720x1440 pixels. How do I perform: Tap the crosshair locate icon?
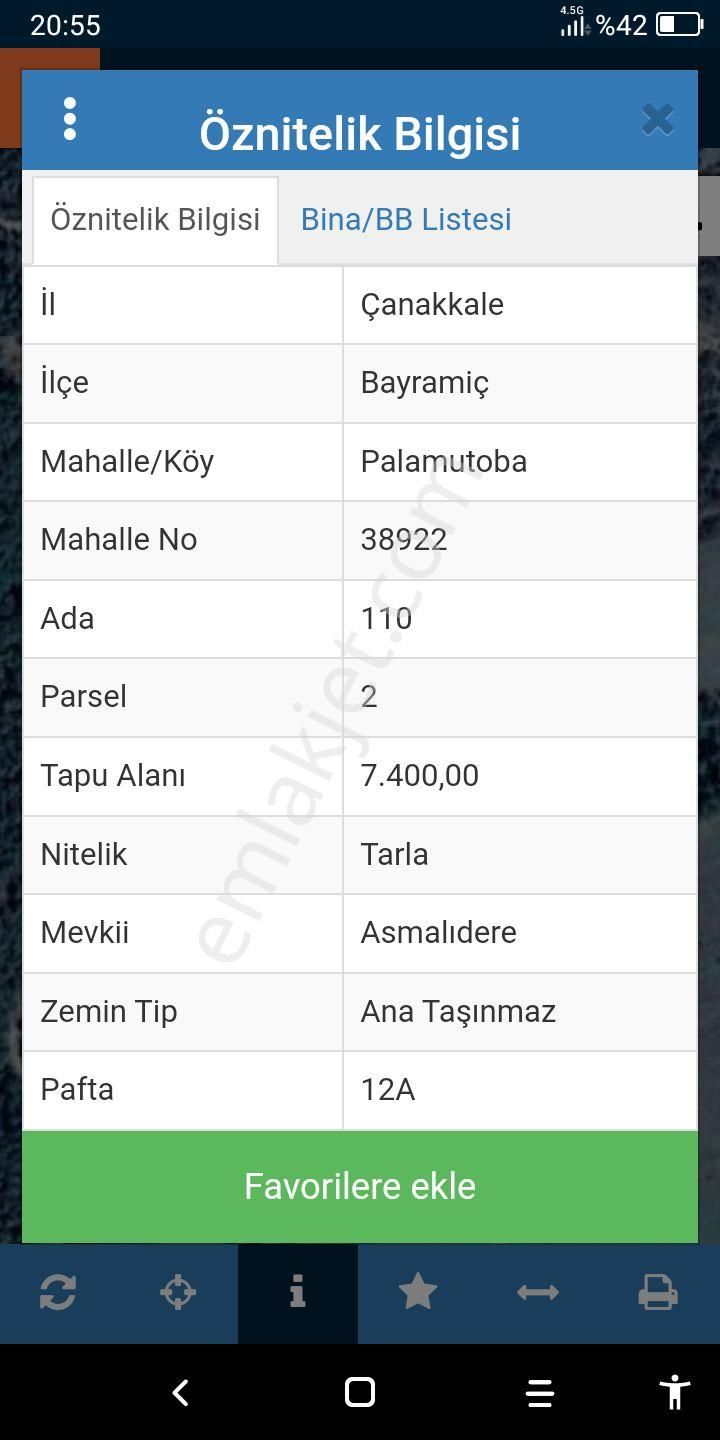click(x=178, y=1293)
